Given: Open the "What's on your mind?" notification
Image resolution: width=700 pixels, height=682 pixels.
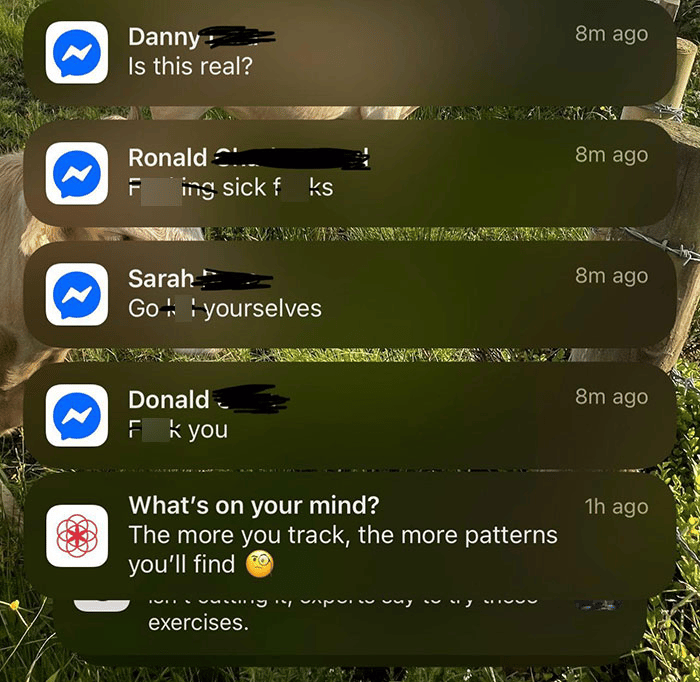Looking at the screenshot, I should click(350, 535).
